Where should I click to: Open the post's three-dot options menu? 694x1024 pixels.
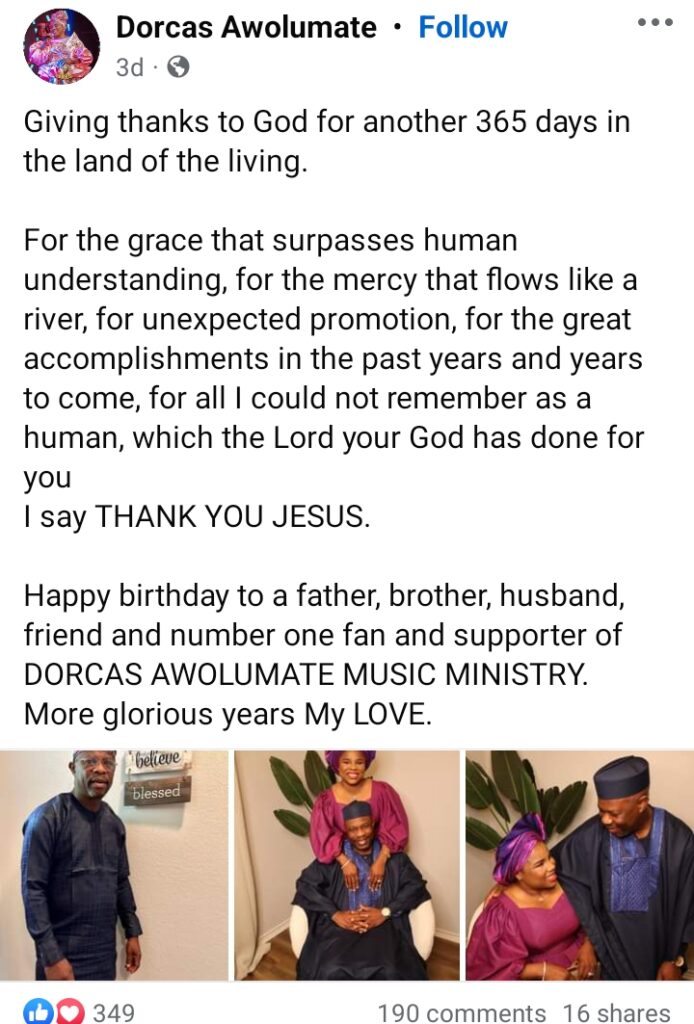[654, 22]
